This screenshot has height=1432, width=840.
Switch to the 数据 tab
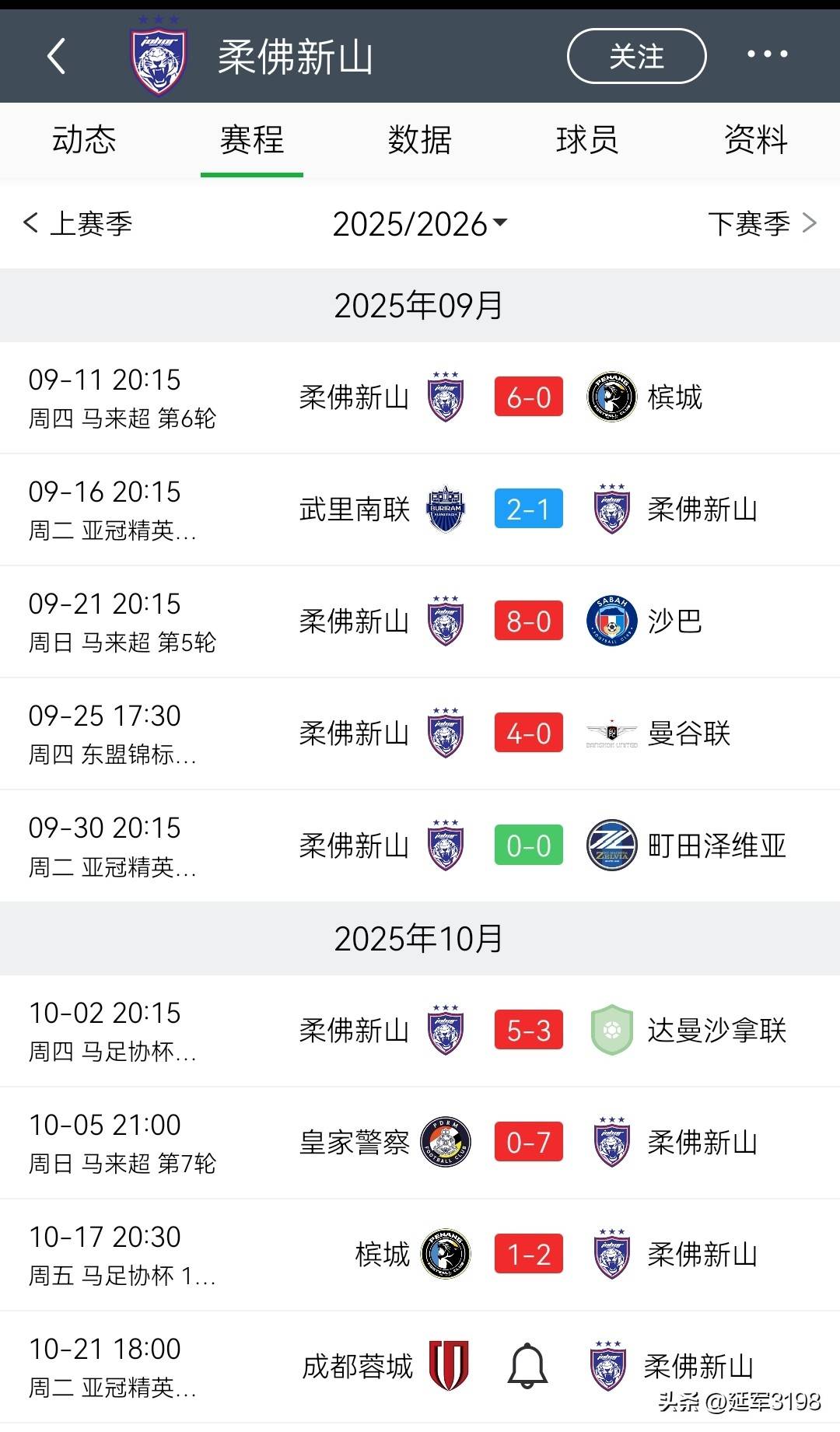tap(419, 140)
